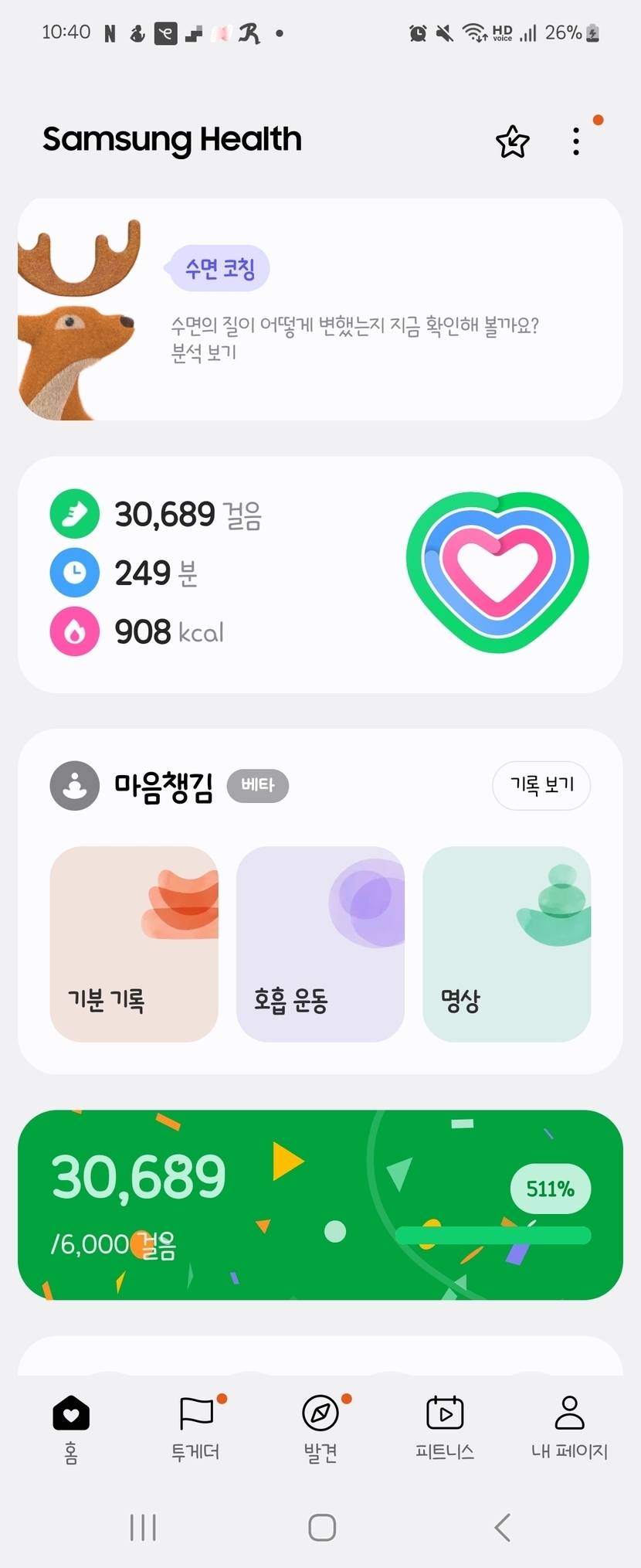Image resolution: width=641 pixels, height=1568 pixels.
Task: Switch to the 투게더 tab
Action: click(x=195, y=1428)
